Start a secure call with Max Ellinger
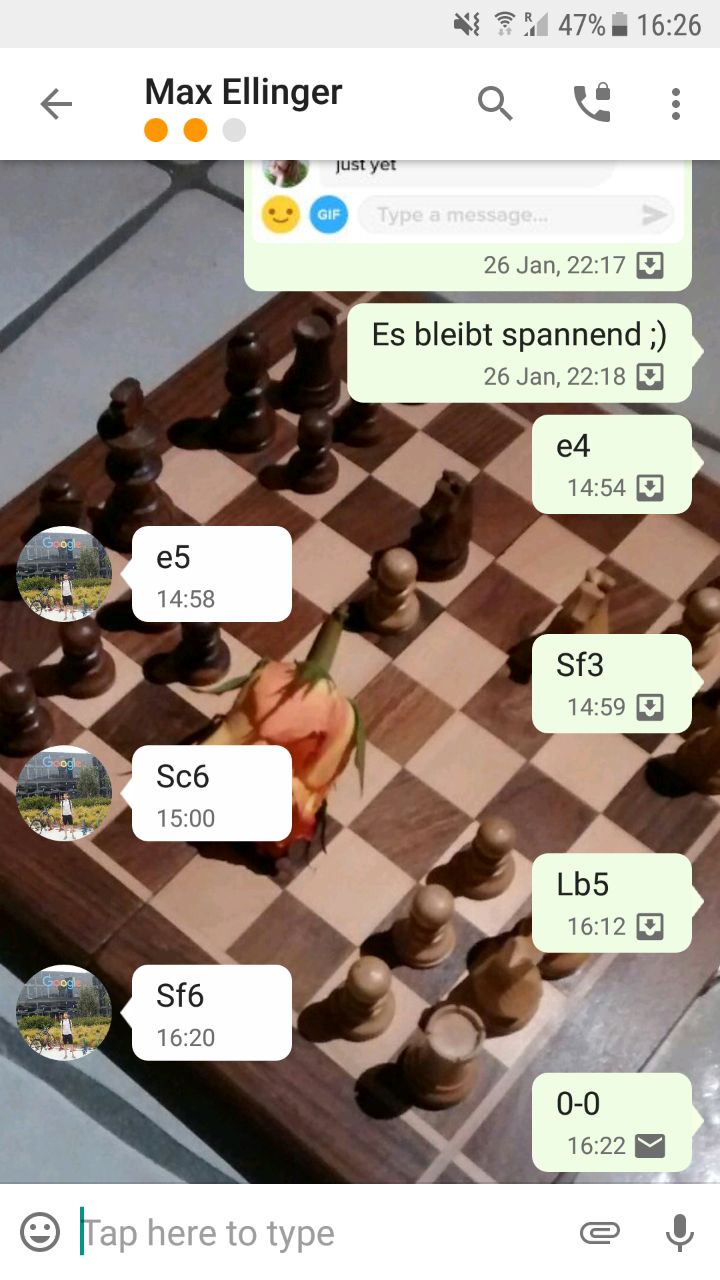This screenshot has width=720, height=1280. [x=592, y=104]
